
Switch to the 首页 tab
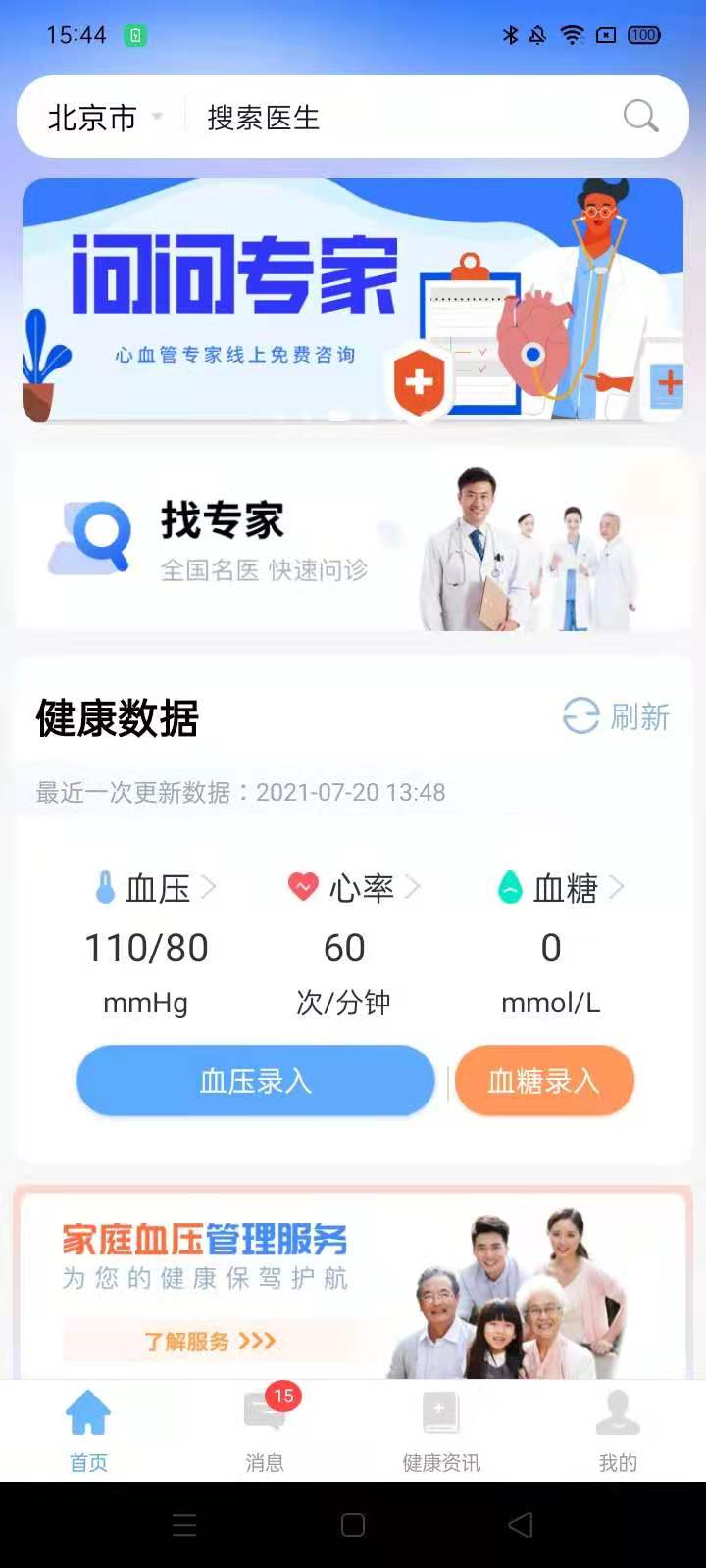pyautogui.click(x=88, y=1431)
